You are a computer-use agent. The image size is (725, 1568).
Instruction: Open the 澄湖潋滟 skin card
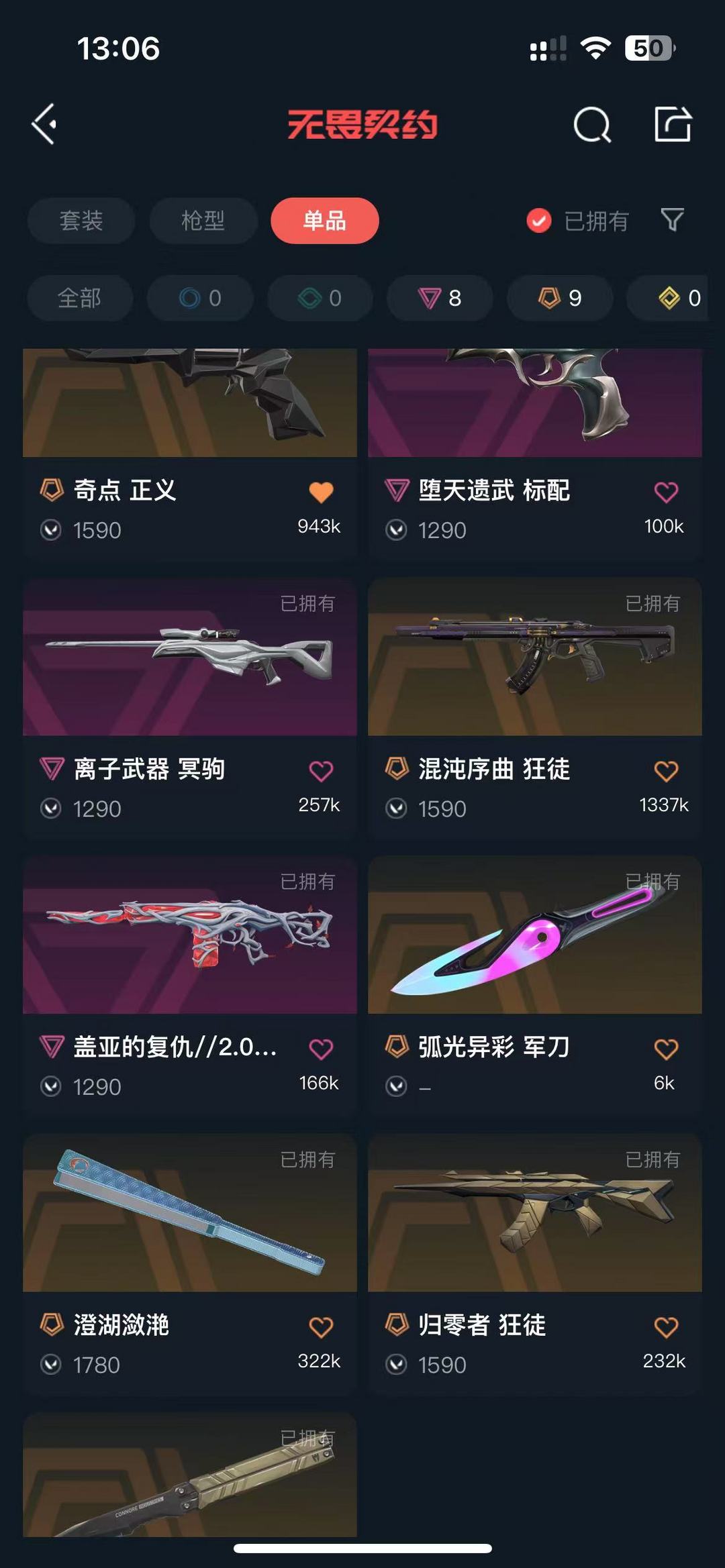coord(190,1265)
